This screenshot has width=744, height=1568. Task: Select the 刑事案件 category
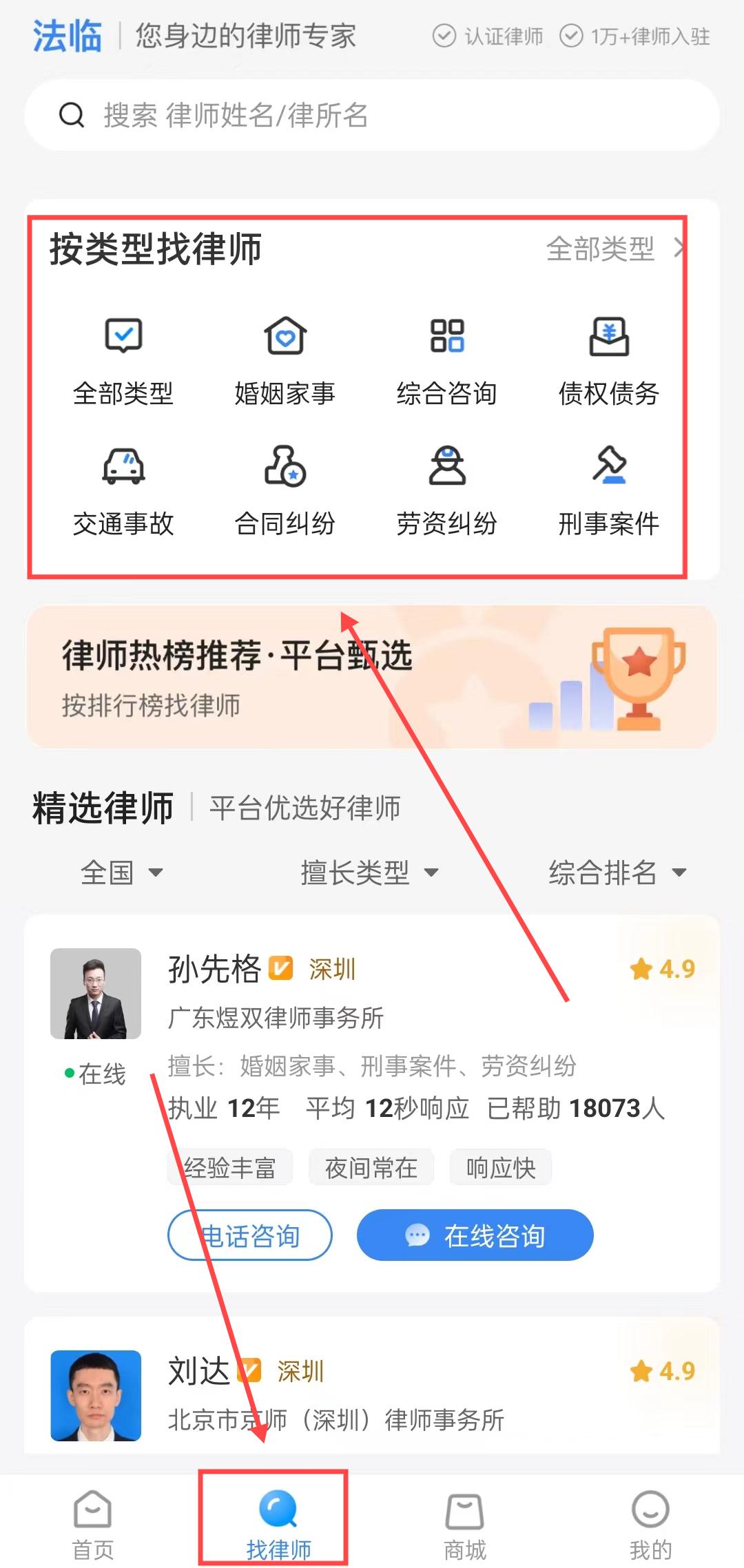(609, 490)
